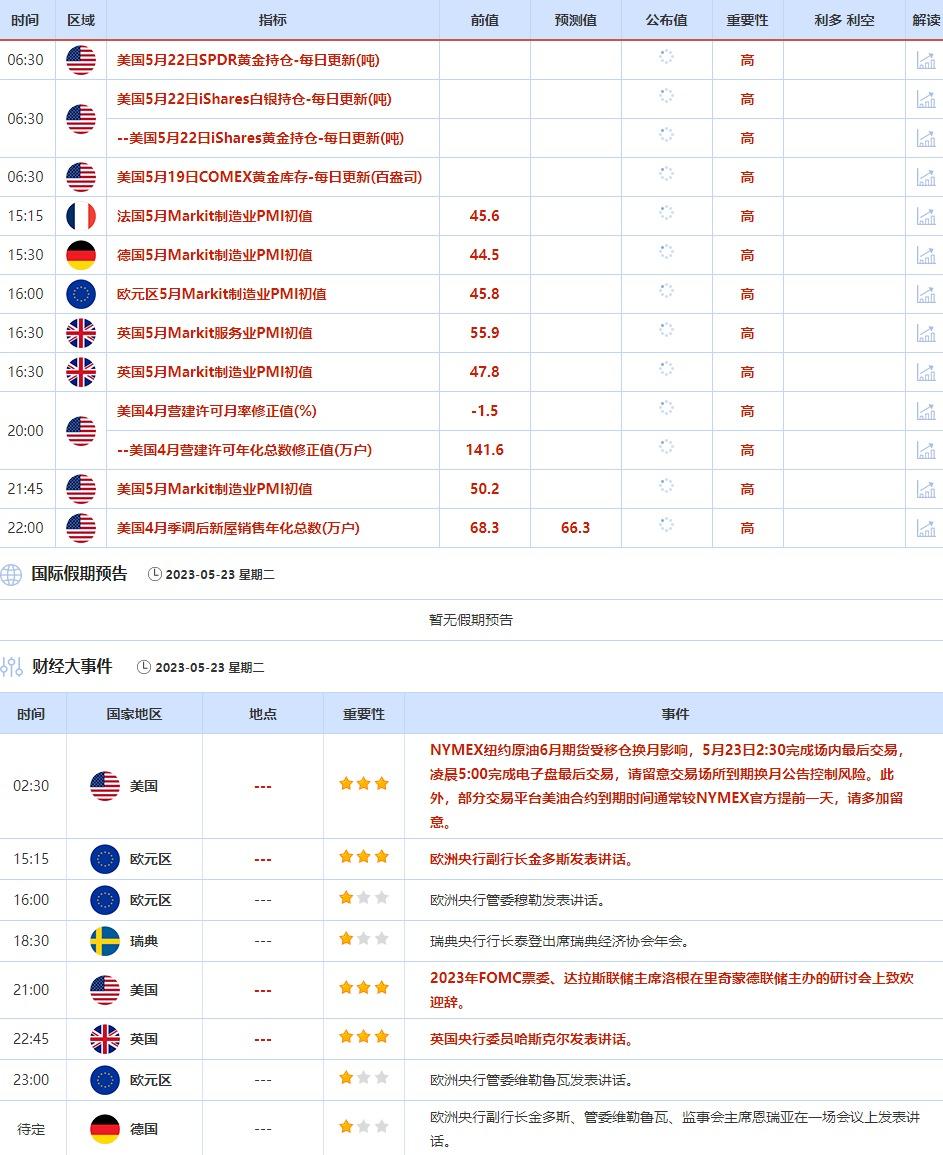Tap the chart icon for 英国5月Markit服务业PMI初值

point(926,333)
